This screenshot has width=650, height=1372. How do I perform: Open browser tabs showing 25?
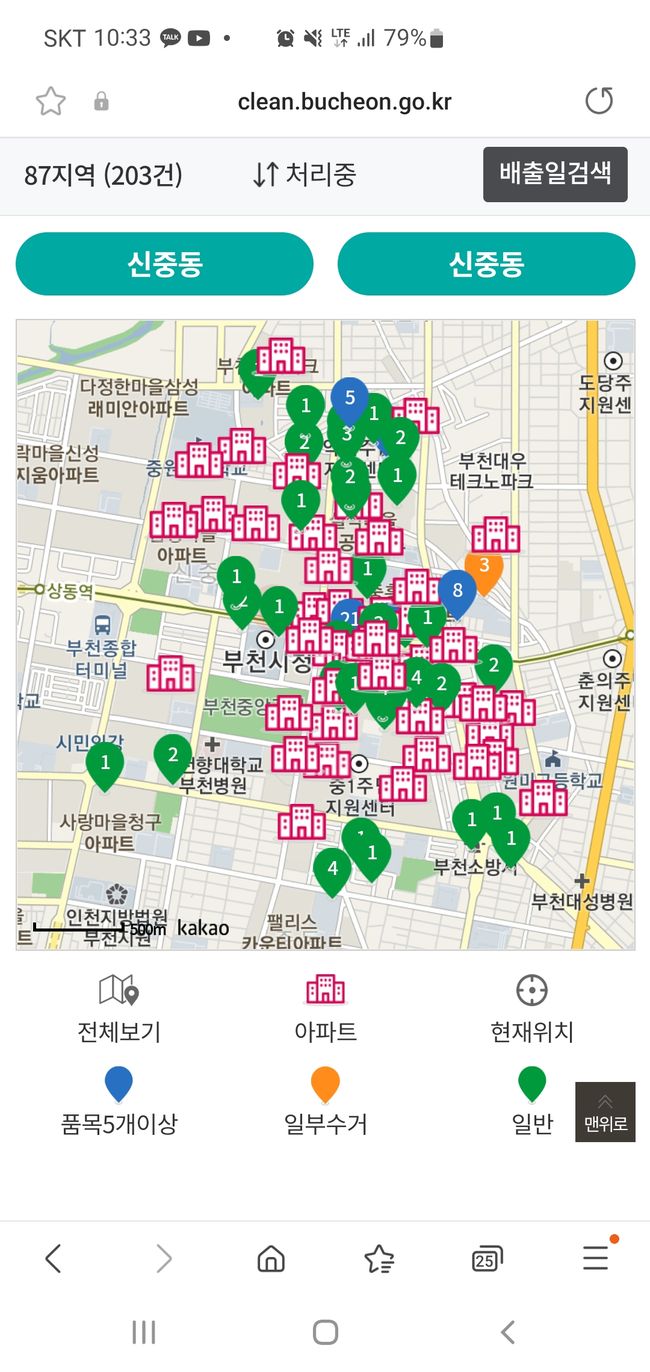click(486, 1259)
